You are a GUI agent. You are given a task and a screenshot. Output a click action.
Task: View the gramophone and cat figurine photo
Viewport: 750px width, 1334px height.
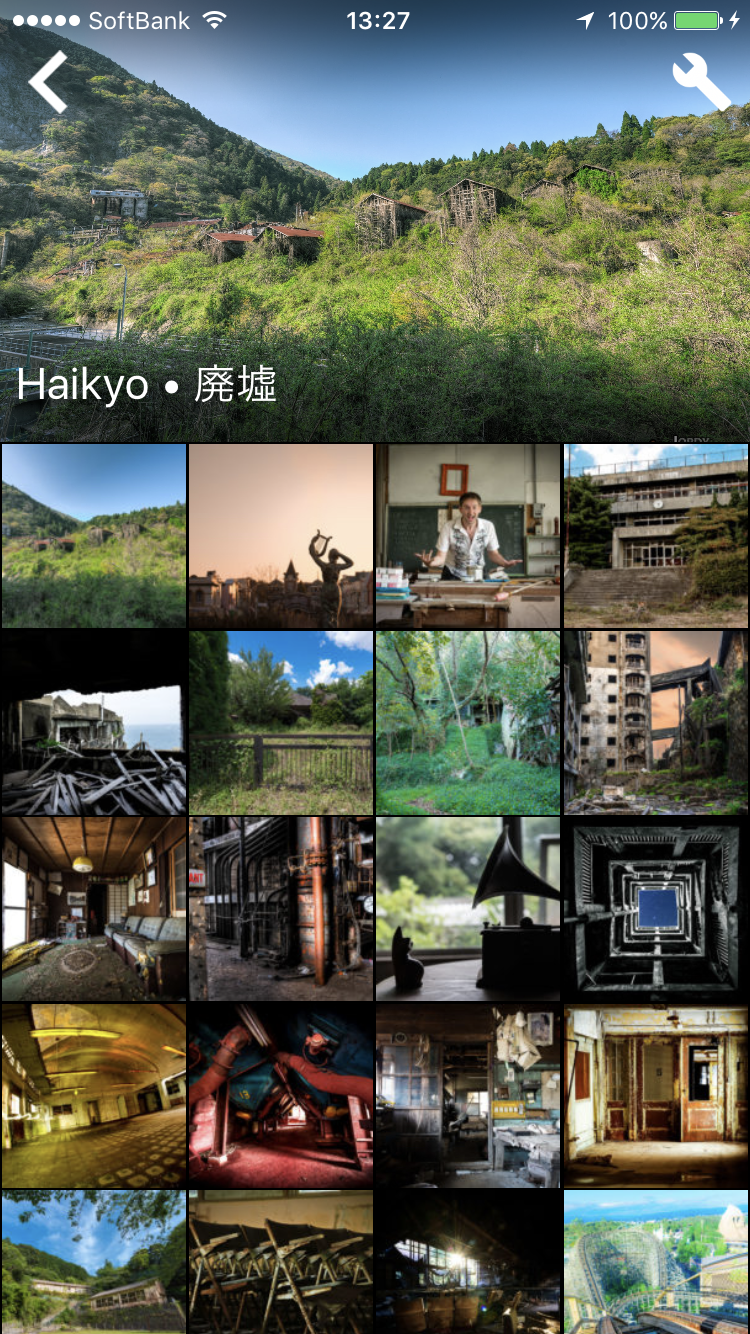468,909
